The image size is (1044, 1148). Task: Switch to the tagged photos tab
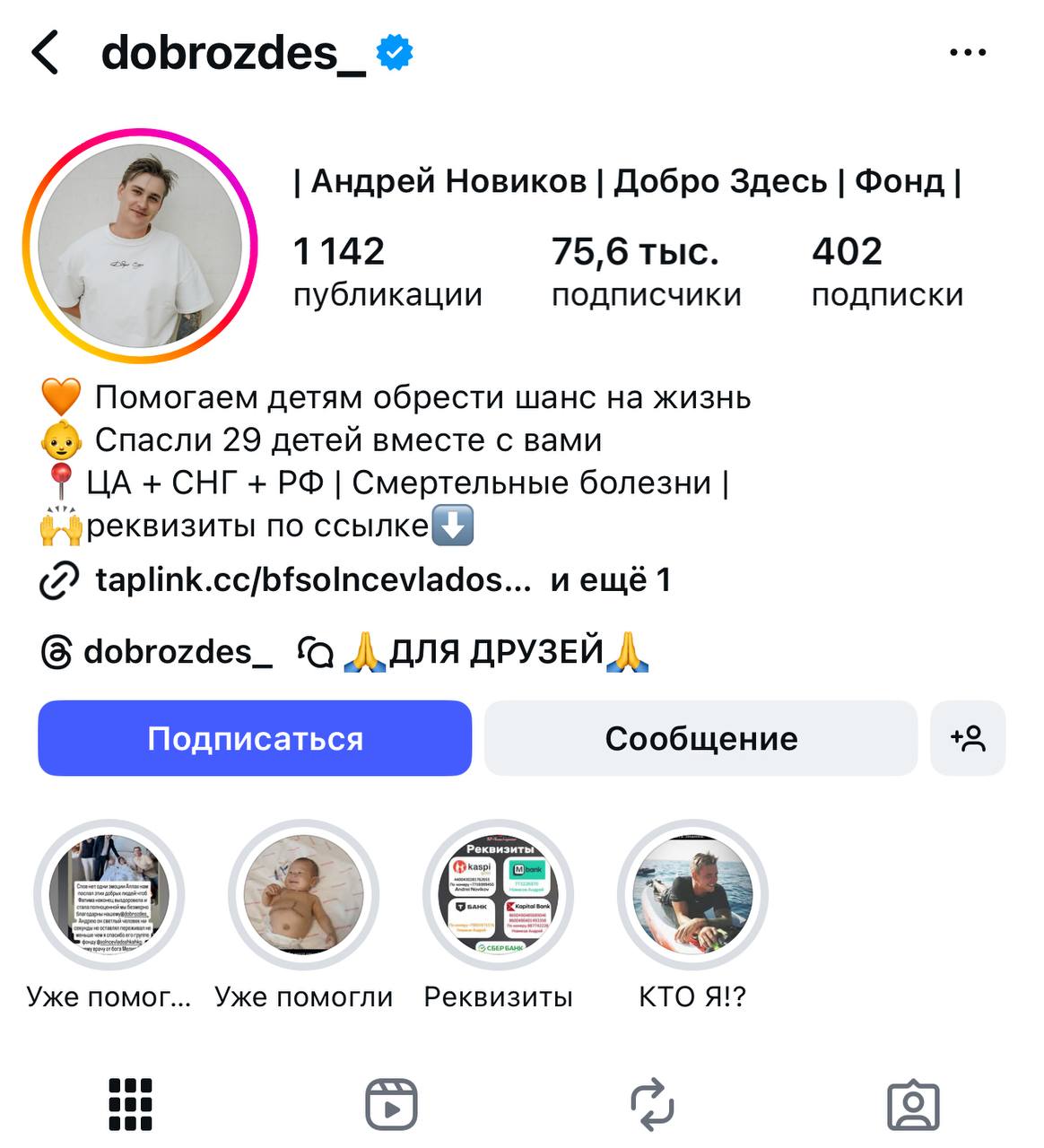(913, 1104)
